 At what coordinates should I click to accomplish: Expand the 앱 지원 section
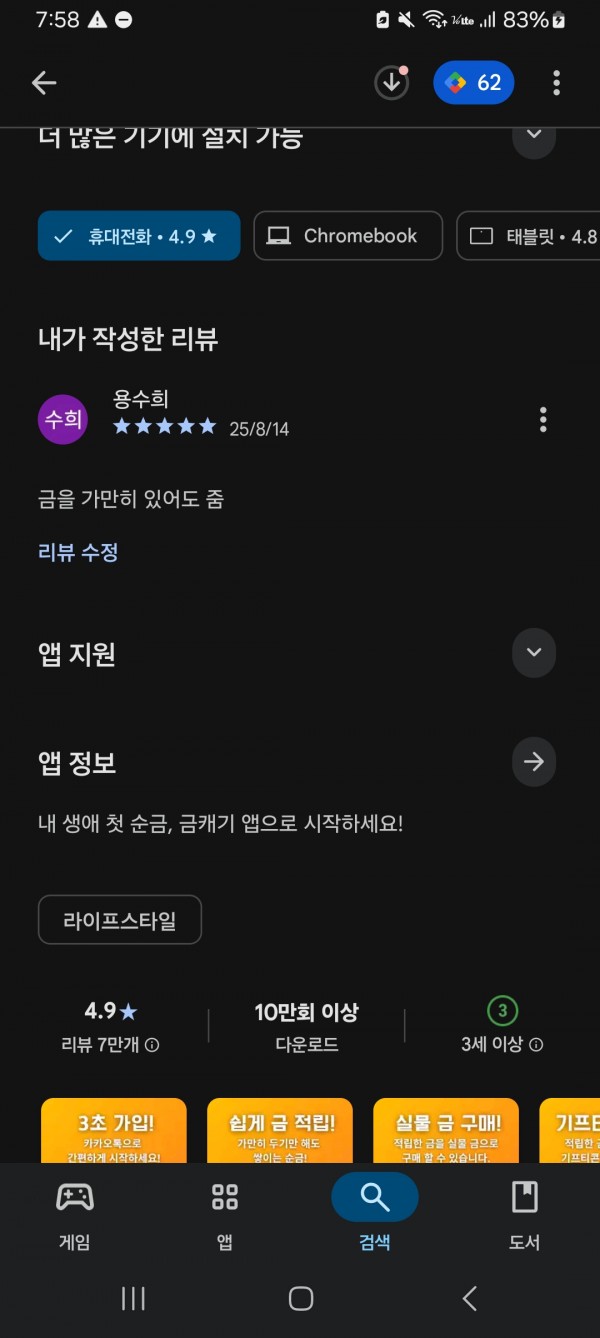pos(534,653)
